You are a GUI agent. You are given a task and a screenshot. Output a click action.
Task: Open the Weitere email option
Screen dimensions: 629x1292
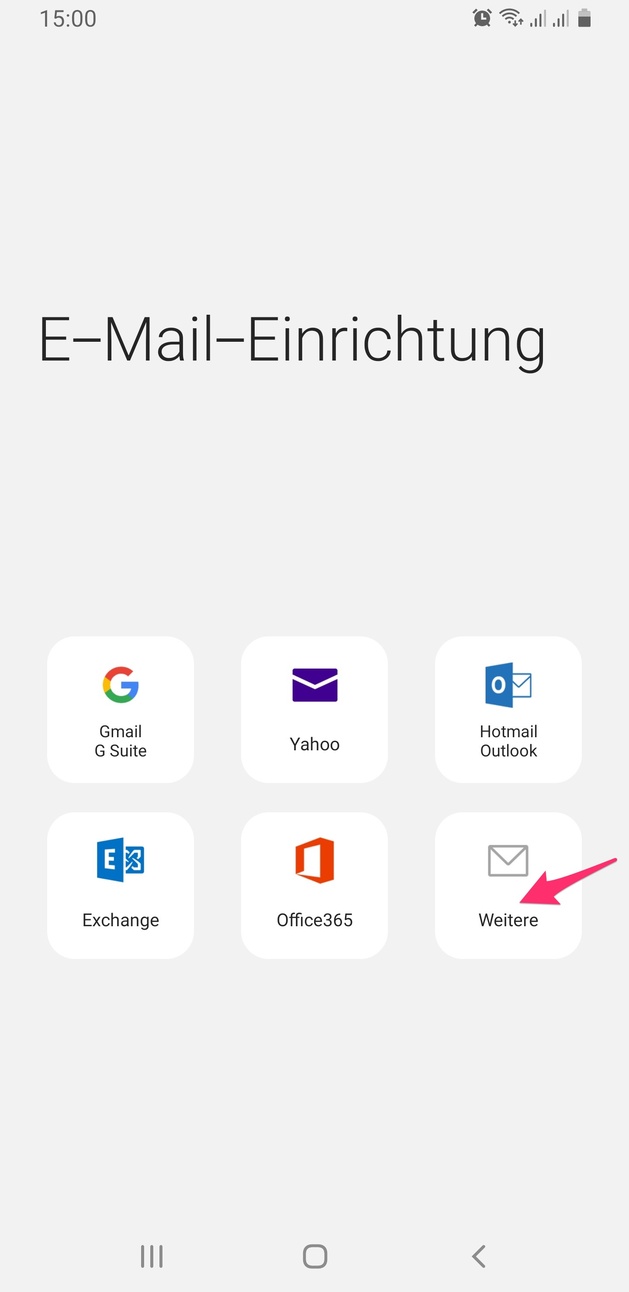508,886
